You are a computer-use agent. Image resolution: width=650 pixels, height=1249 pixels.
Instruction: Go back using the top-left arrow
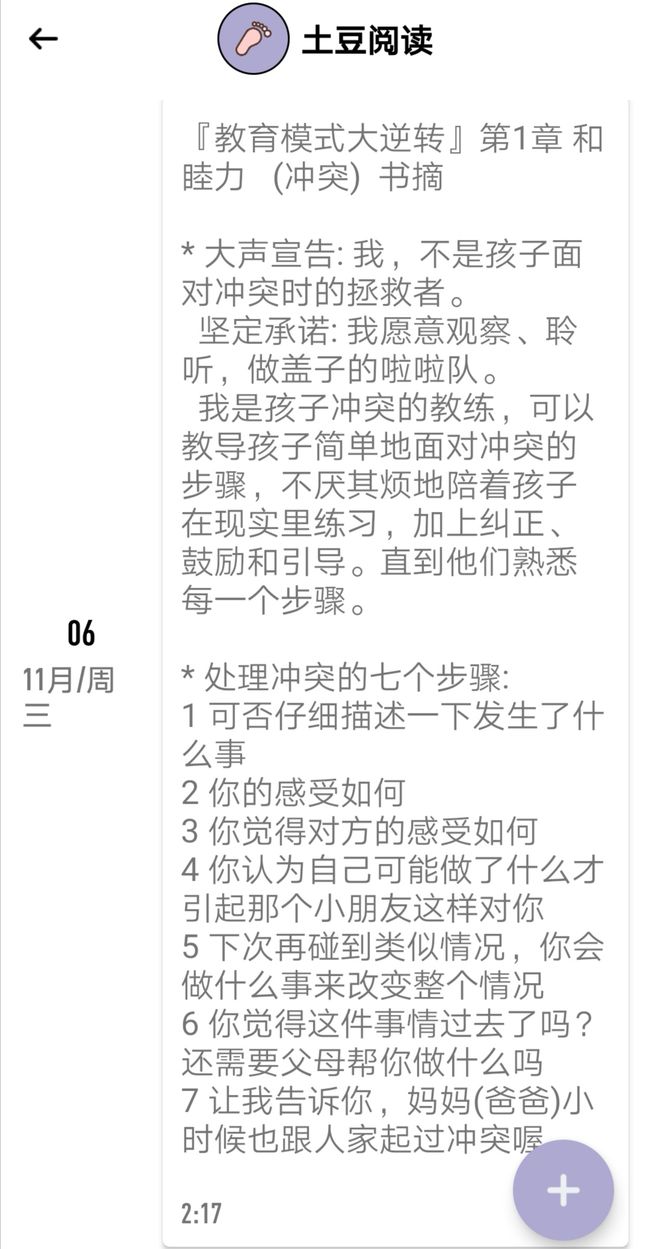[43, 39]
